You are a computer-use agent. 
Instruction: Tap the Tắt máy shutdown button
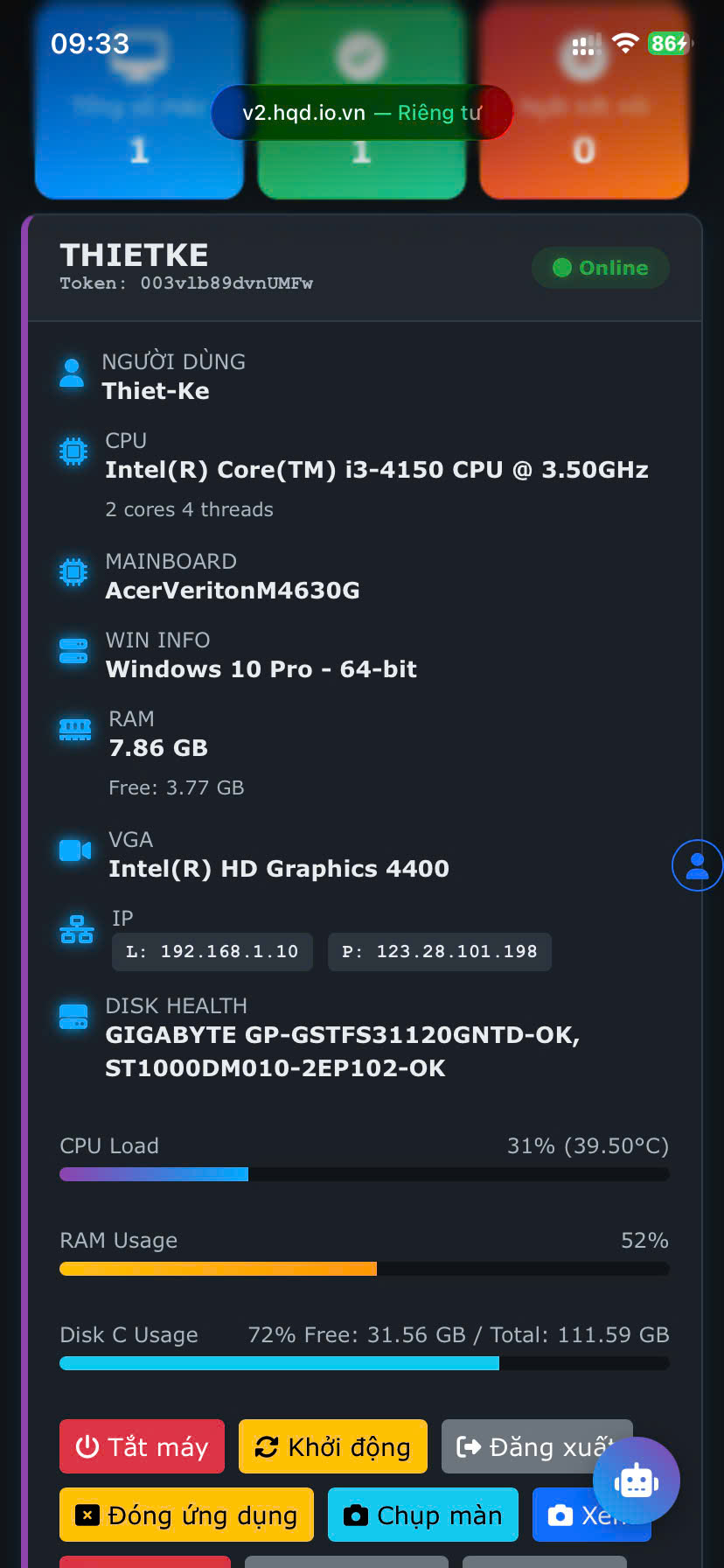tap(142, 1446)
